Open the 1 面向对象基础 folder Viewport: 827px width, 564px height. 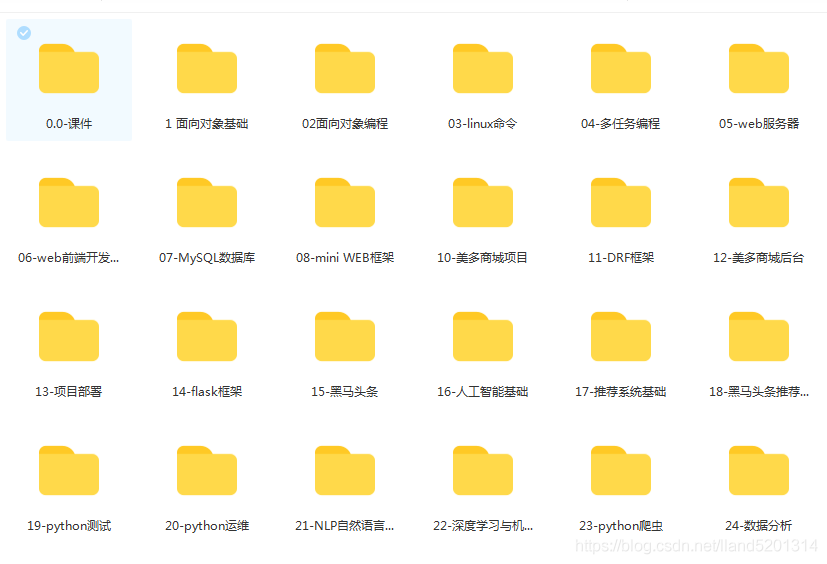pos(207,70)
